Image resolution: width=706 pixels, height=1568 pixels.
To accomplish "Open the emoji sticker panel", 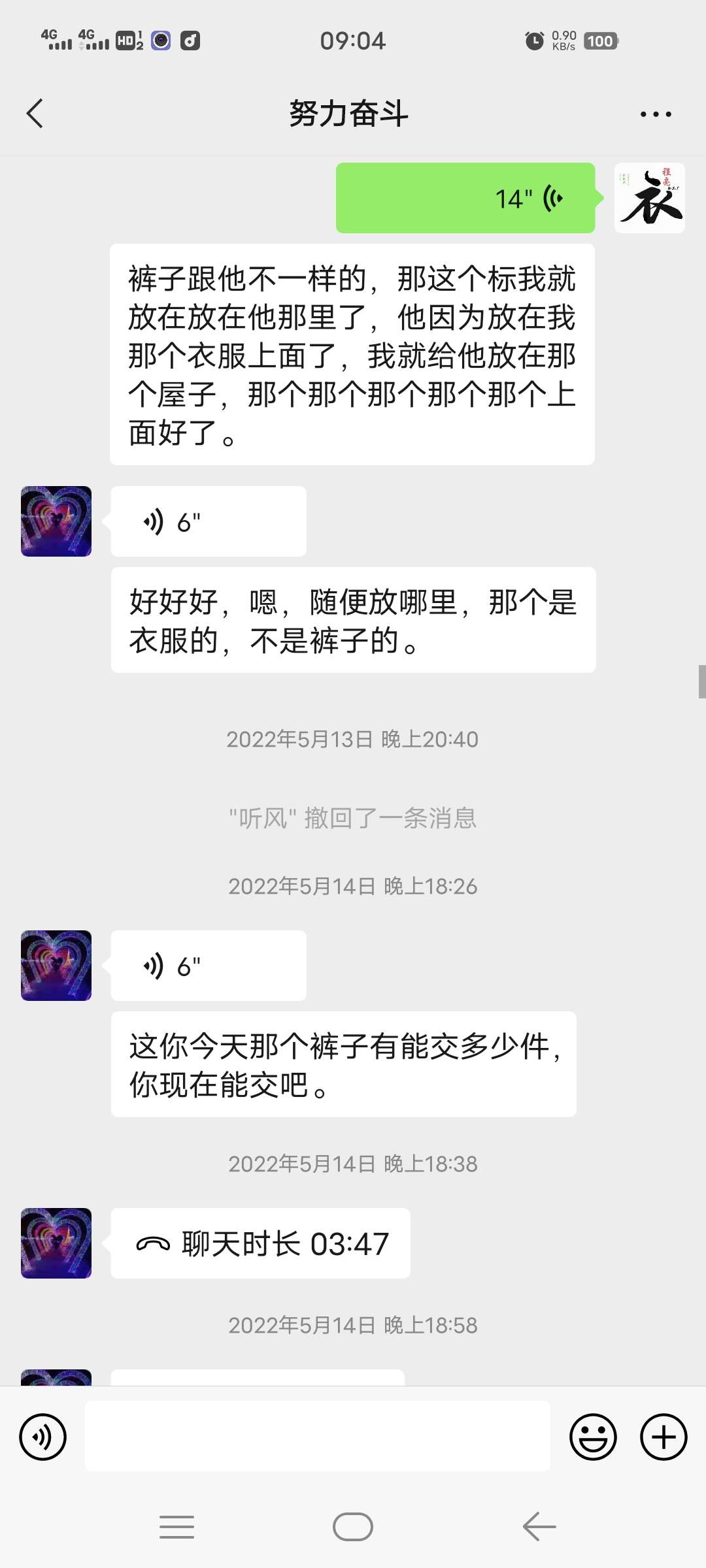I will click(593, 1437).
